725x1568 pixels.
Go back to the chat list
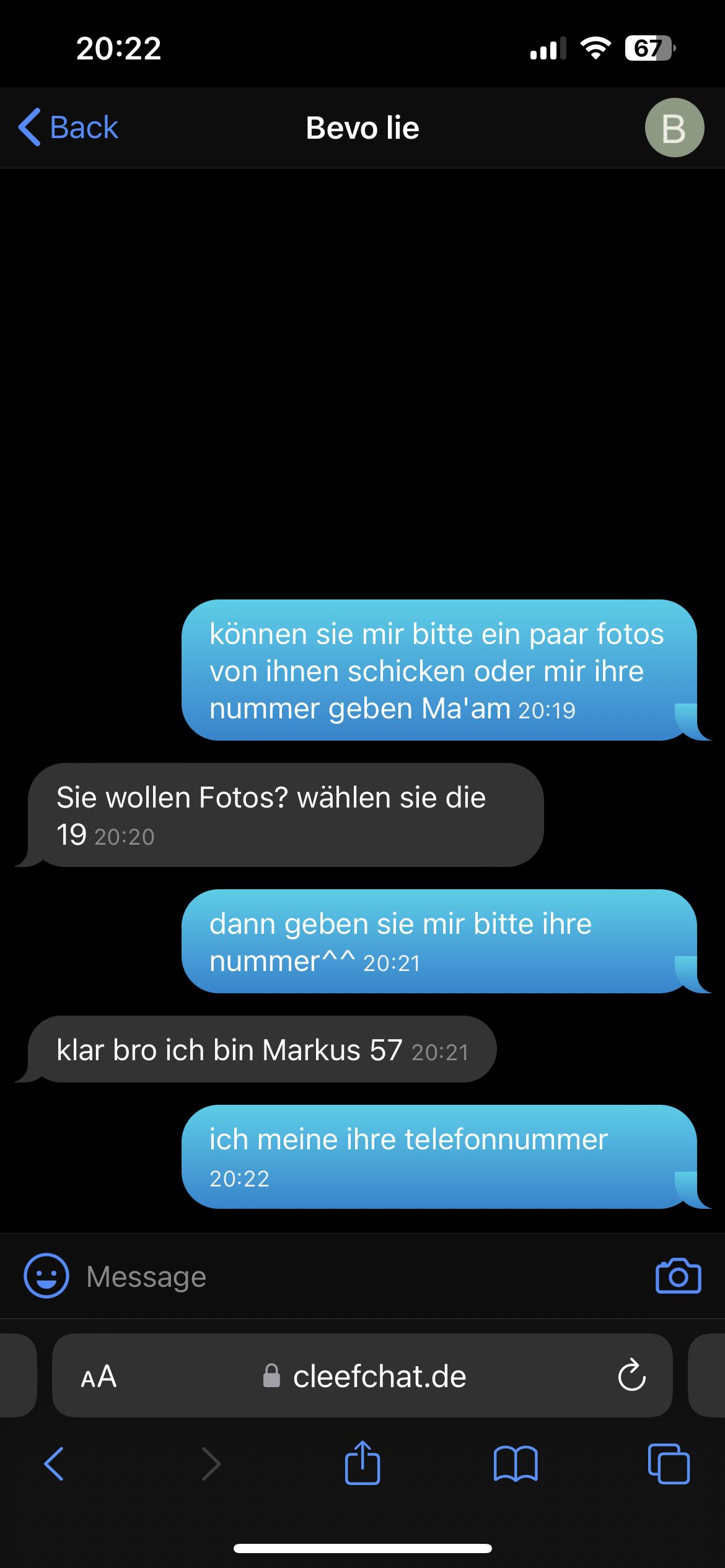point(68,128)
